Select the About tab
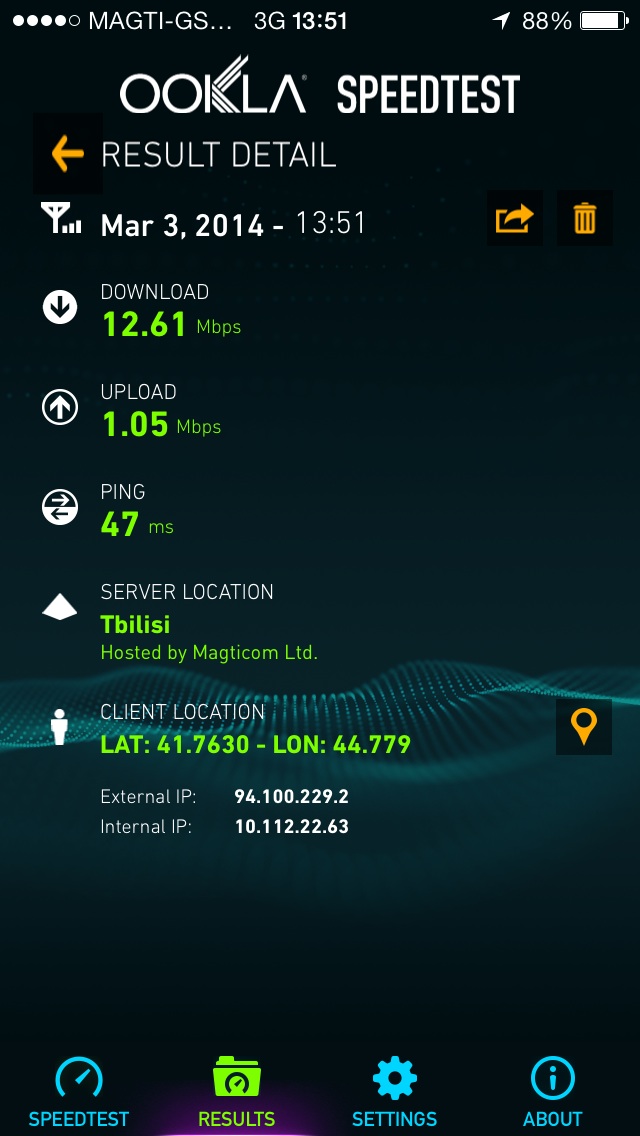The image size is (640, 1136). (x=552, y=1092)
